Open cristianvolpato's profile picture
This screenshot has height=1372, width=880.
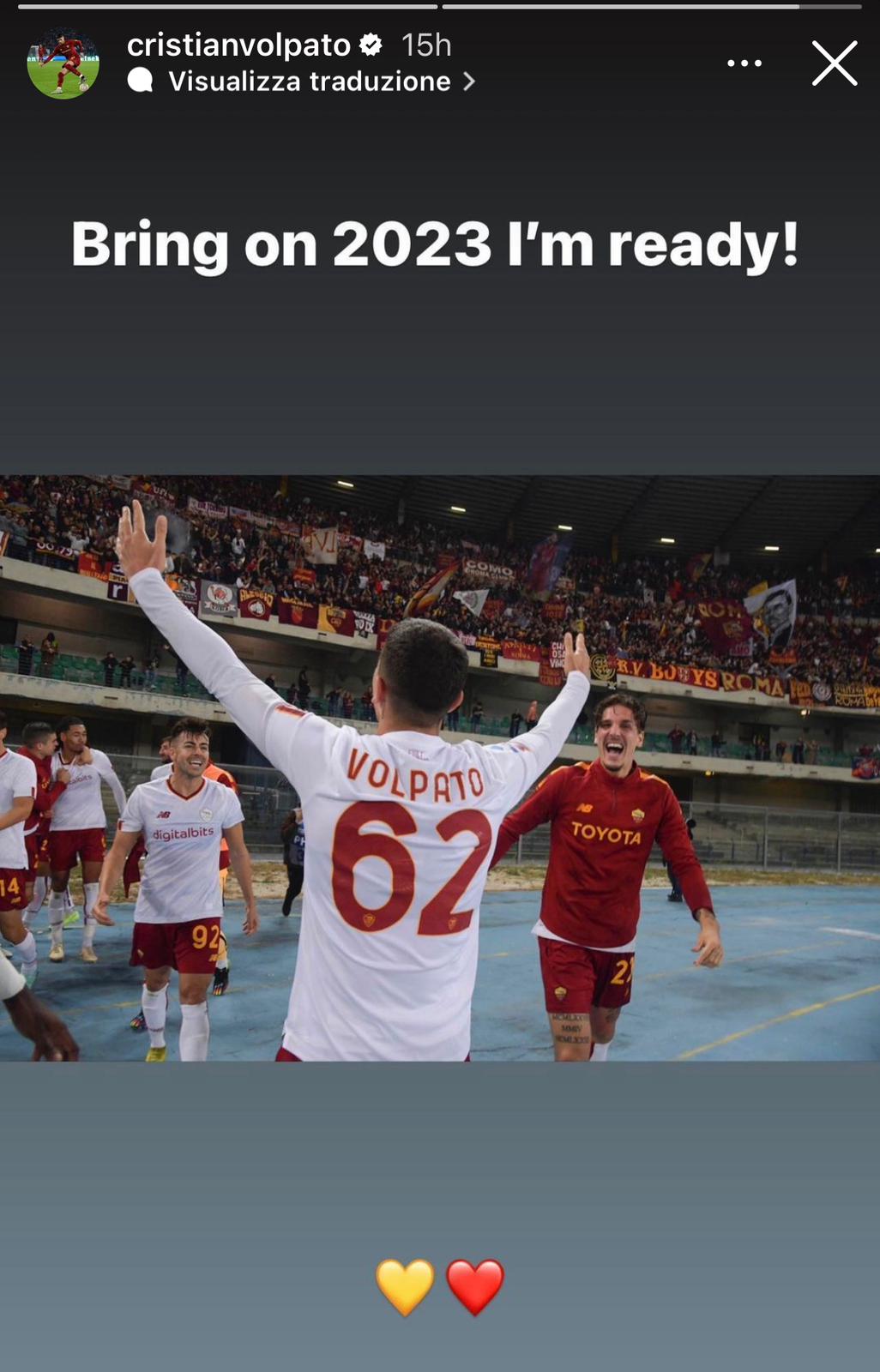coord(63,63)
